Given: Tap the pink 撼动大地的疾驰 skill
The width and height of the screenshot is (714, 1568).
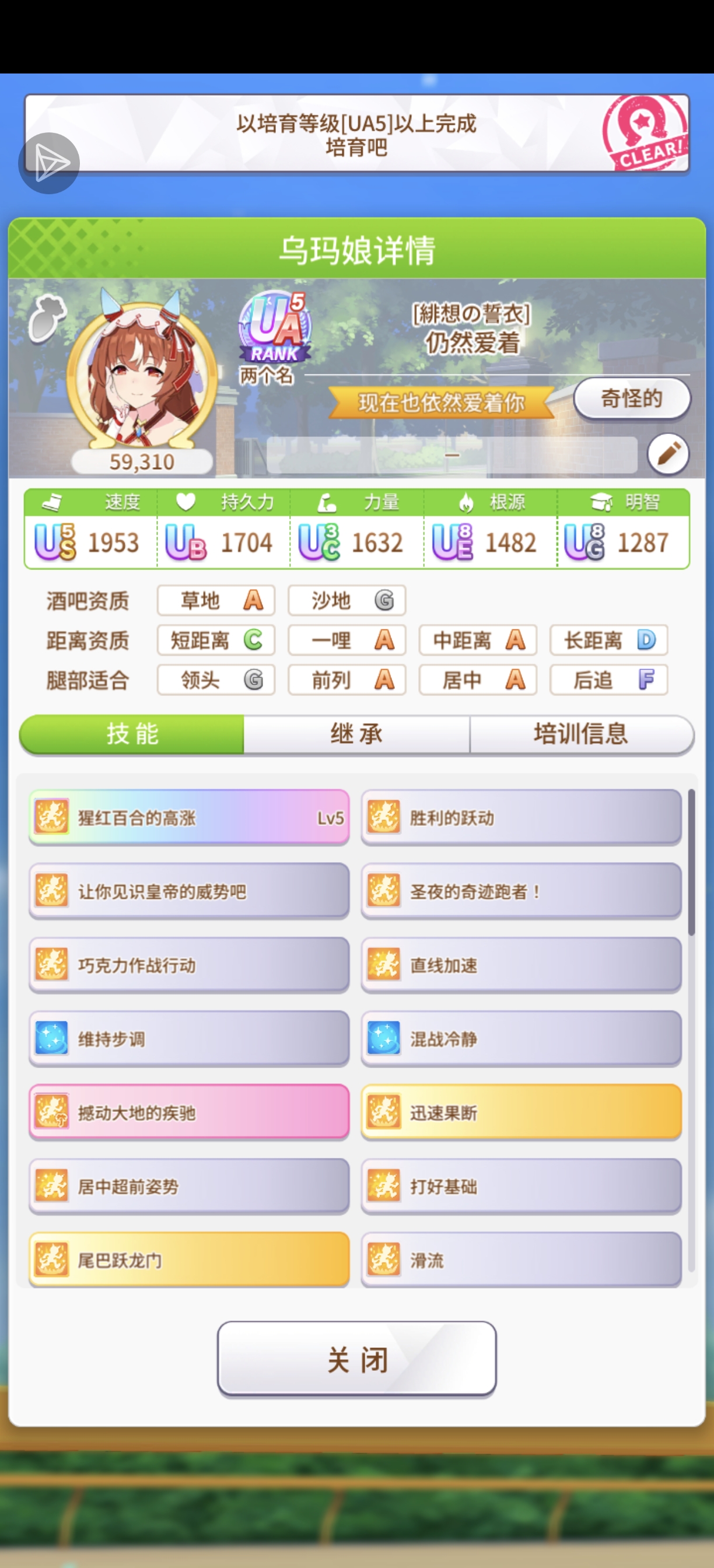Looking at the screenshot, I should pyautogui.click(x=188, y=1112).
